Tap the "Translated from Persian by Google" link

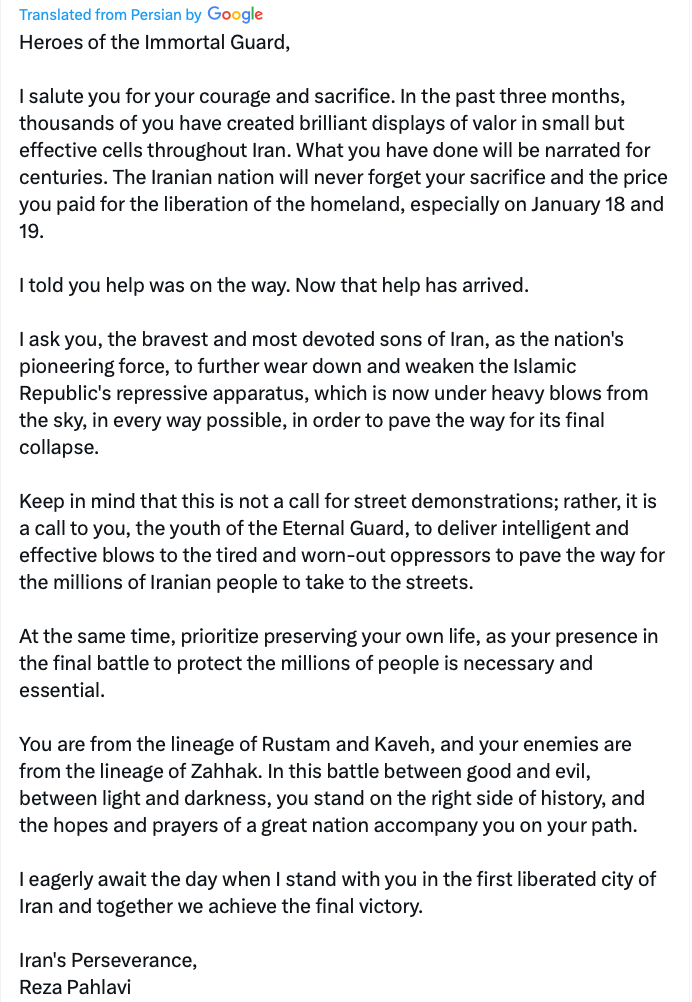pyautogui.click(x=140, y=15)
